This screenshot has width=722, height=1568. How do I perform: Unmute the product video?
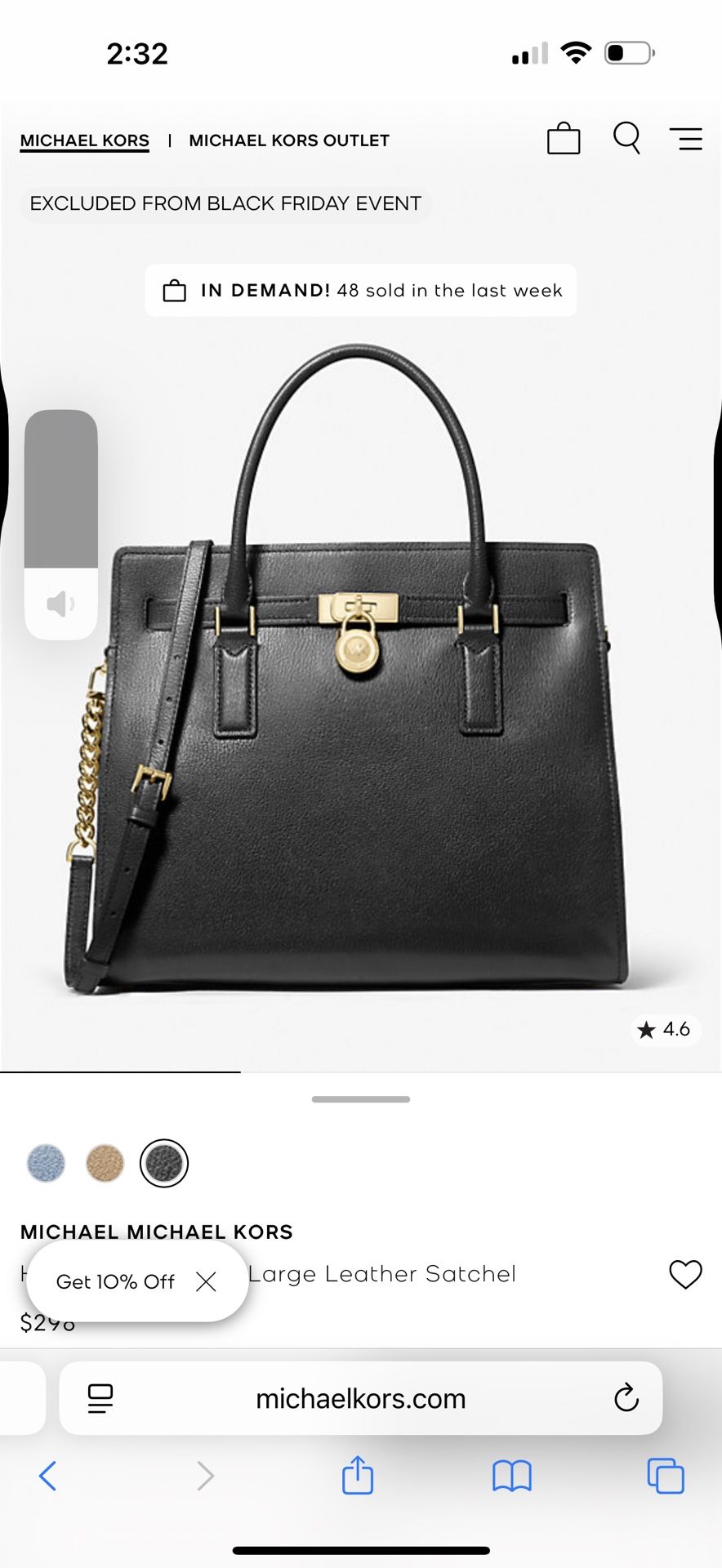pos(60,604)
